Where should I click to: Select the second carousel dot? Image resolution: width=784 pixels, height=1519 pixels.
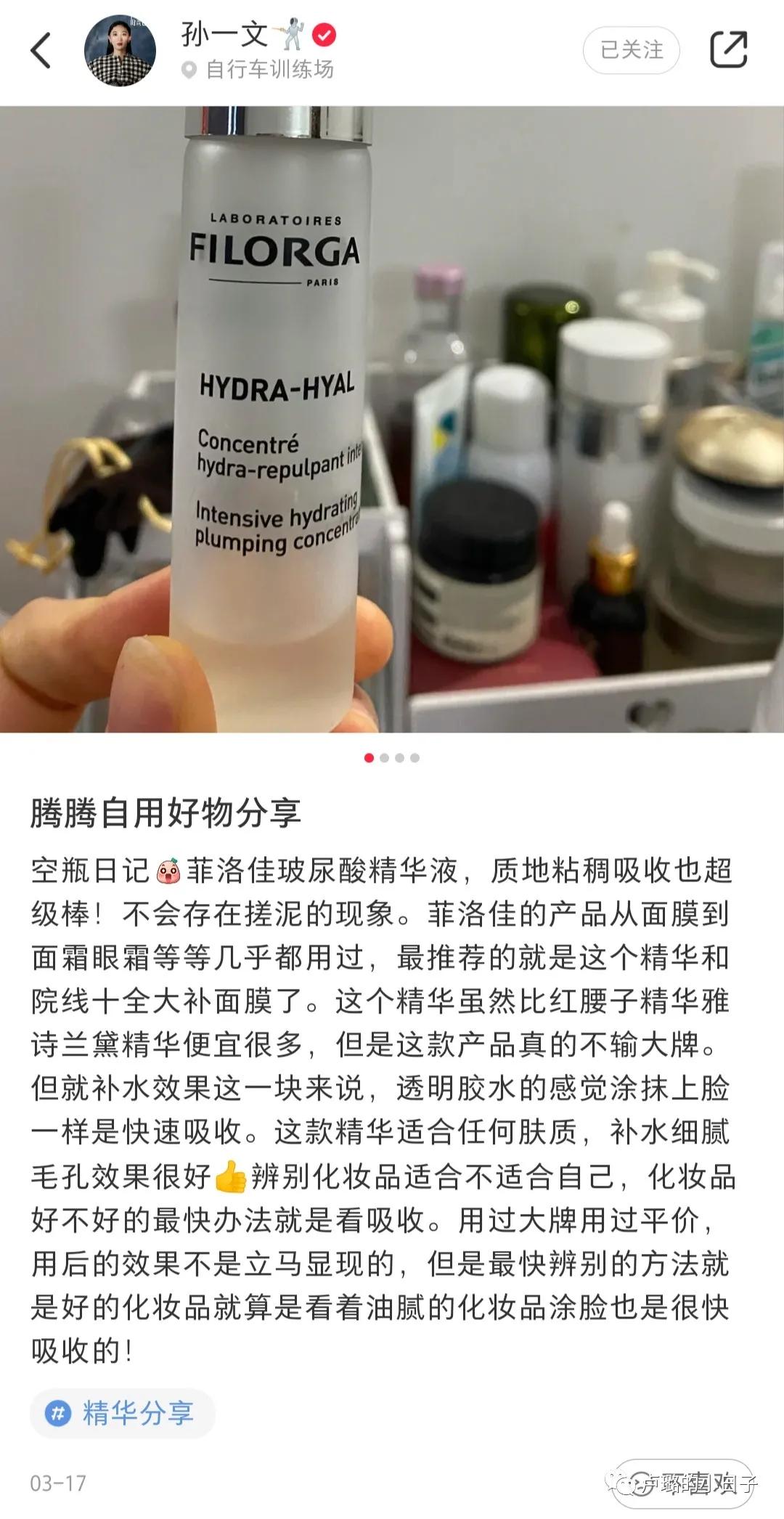(x=384, y=757)
